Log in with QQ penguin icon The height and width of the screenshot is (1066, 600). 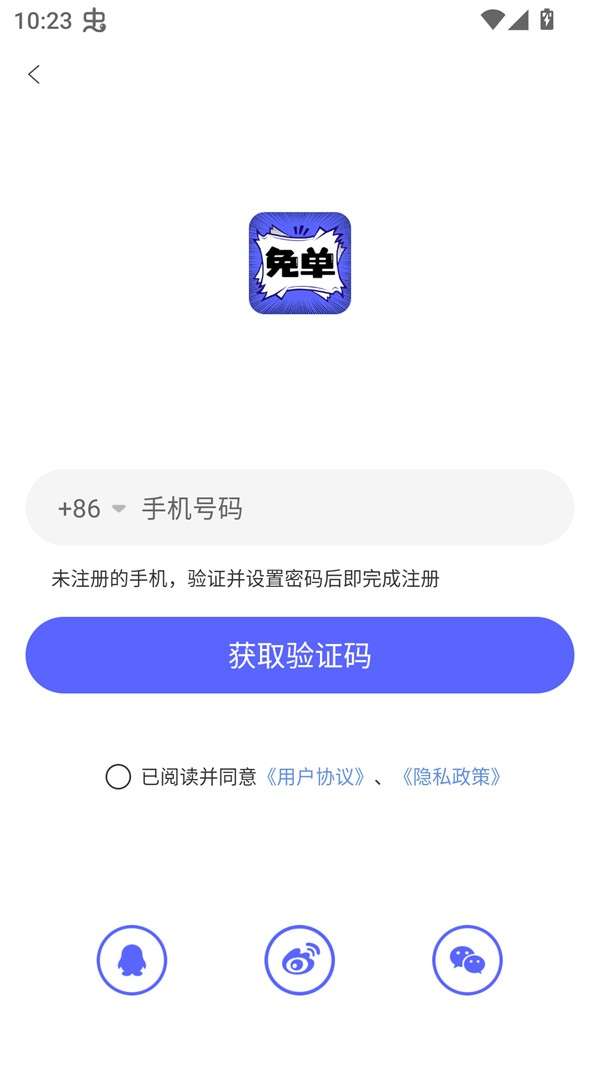tap(132, 960)
